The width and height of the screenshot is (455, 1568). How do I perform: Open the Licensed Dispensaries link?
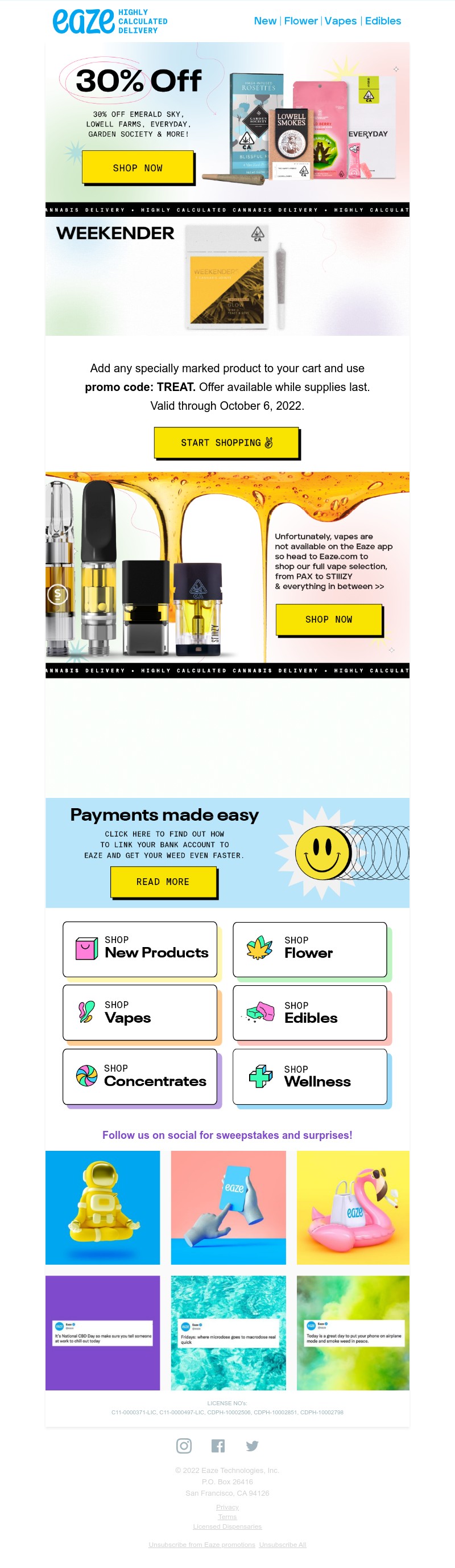[x=227, y=1526]
